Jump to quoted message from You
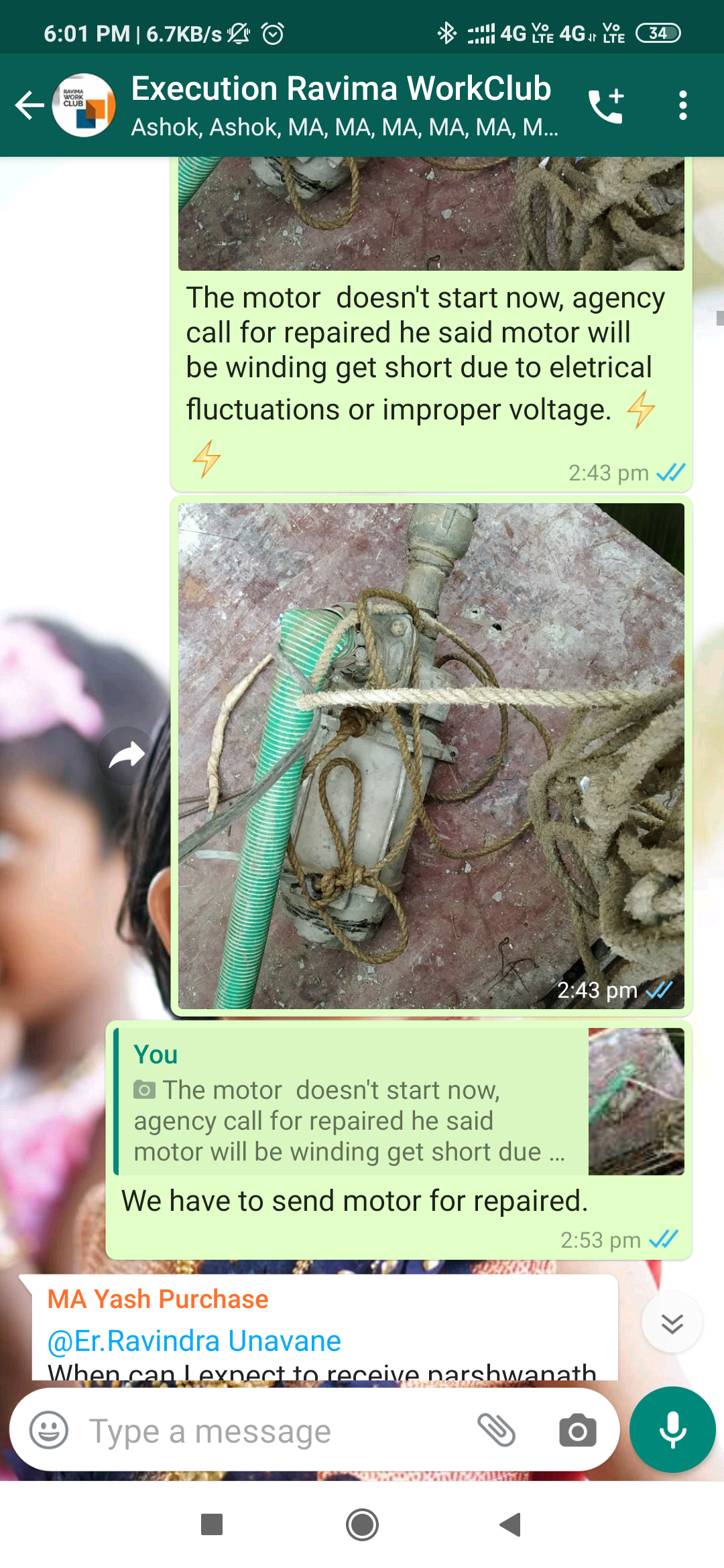The width and height of the screenshot is (724, 1568). pyautogui.click(x=399, y=1101)
